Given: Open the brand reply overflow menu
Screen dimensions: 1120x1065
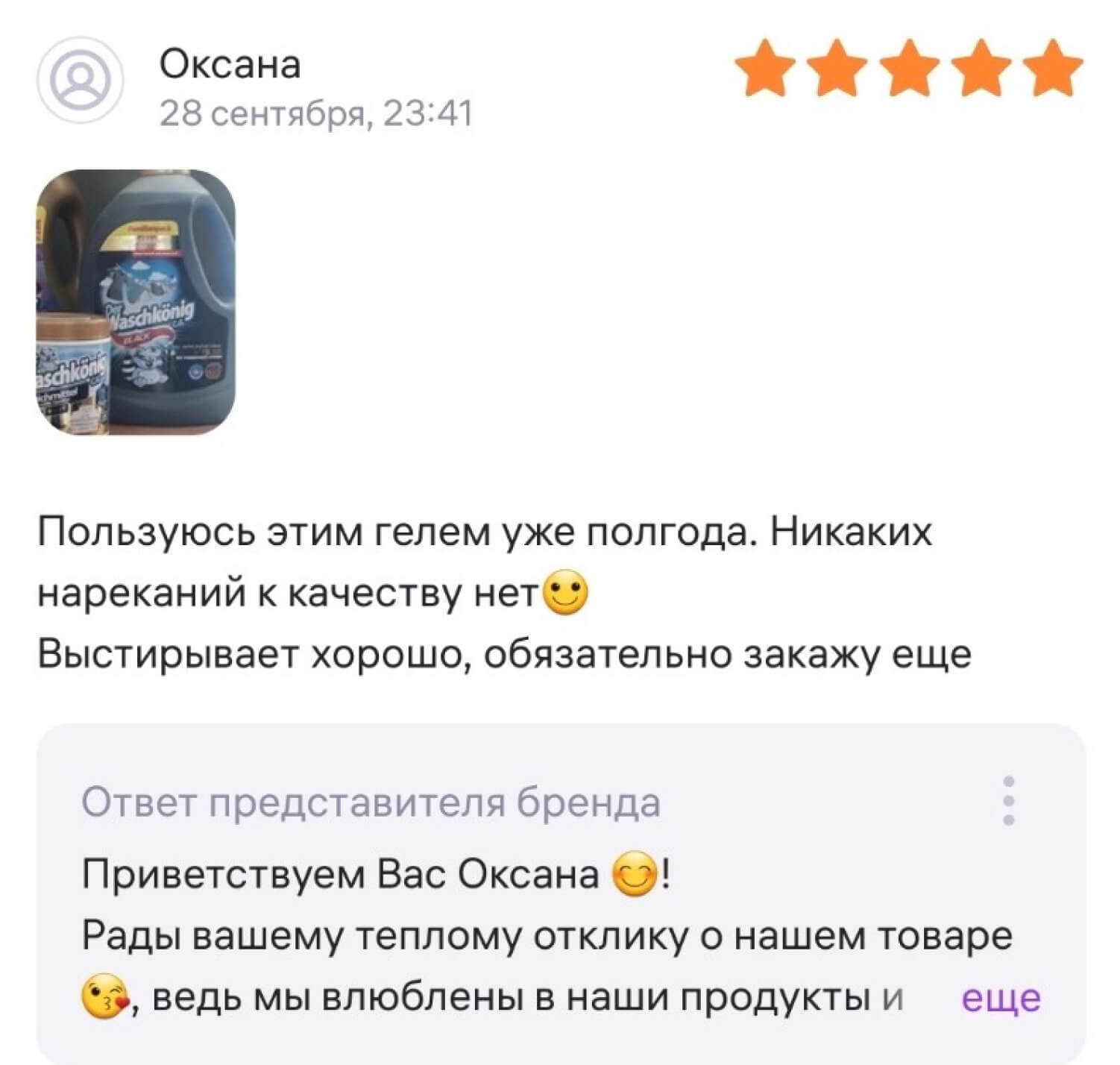Looking at the screenshot, I should point(1008,800).
